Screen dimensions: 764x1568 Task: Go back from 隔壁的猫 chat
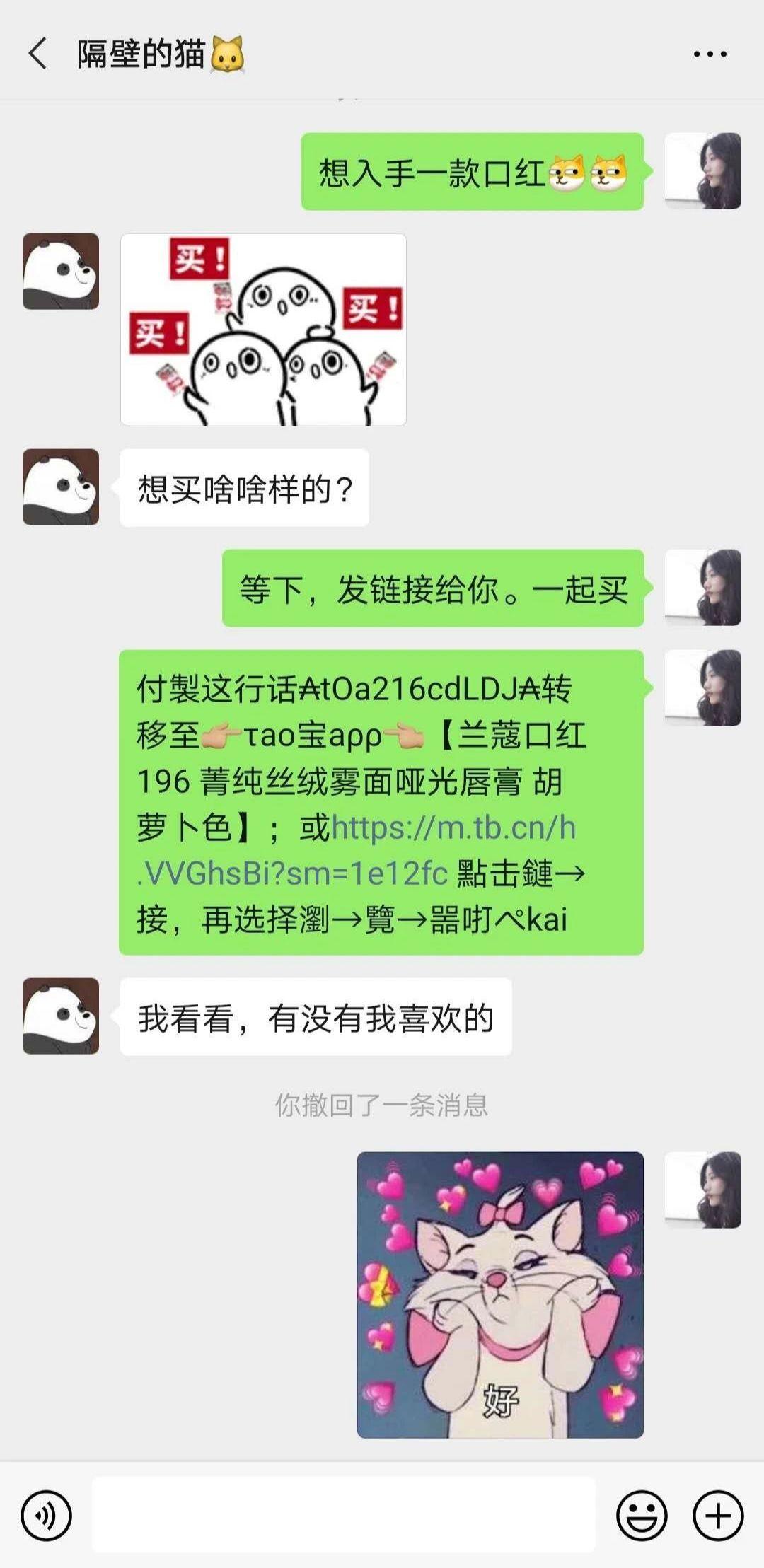37,54
